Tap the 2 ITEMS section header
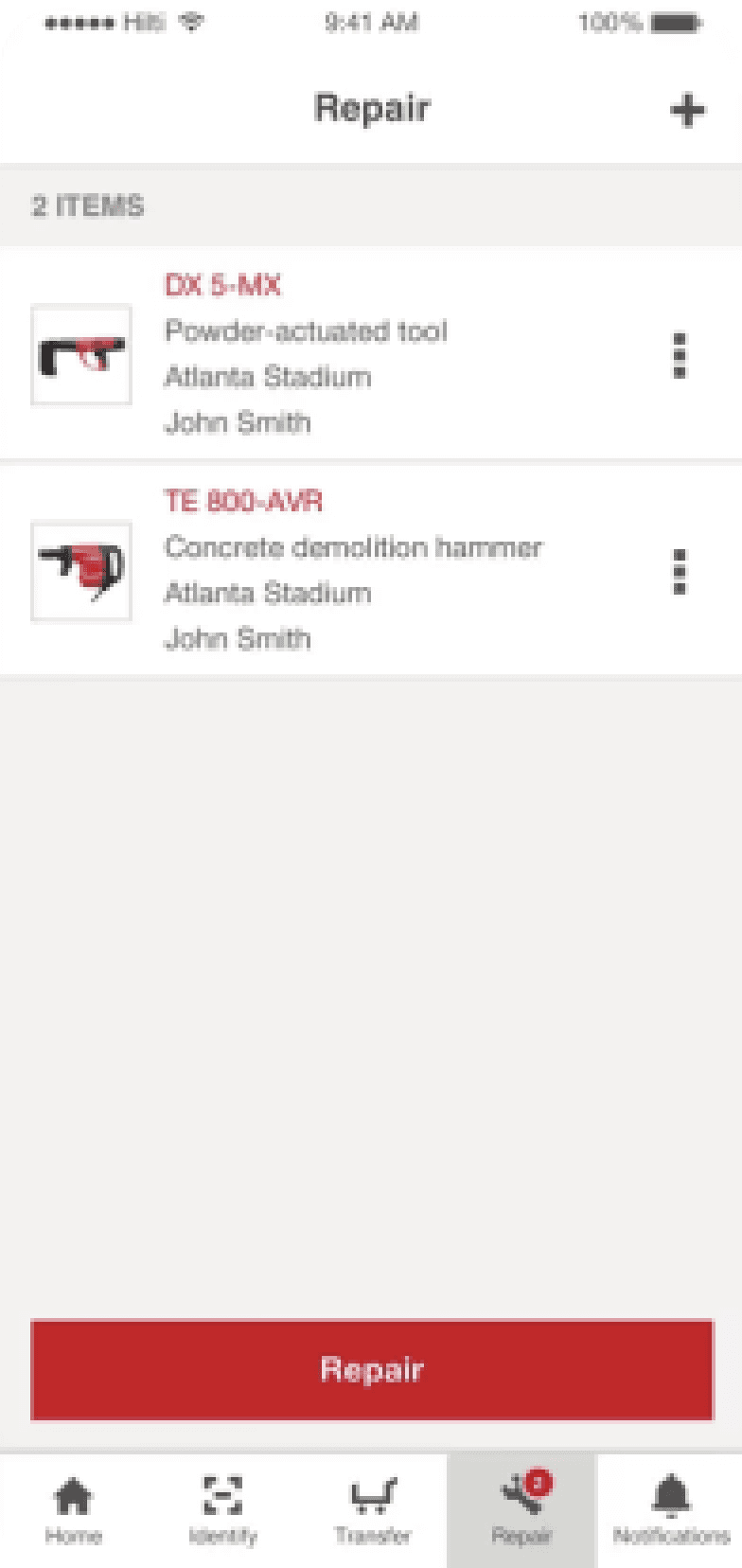Viewport: 742px width, 1568px height. pos(89,206)
